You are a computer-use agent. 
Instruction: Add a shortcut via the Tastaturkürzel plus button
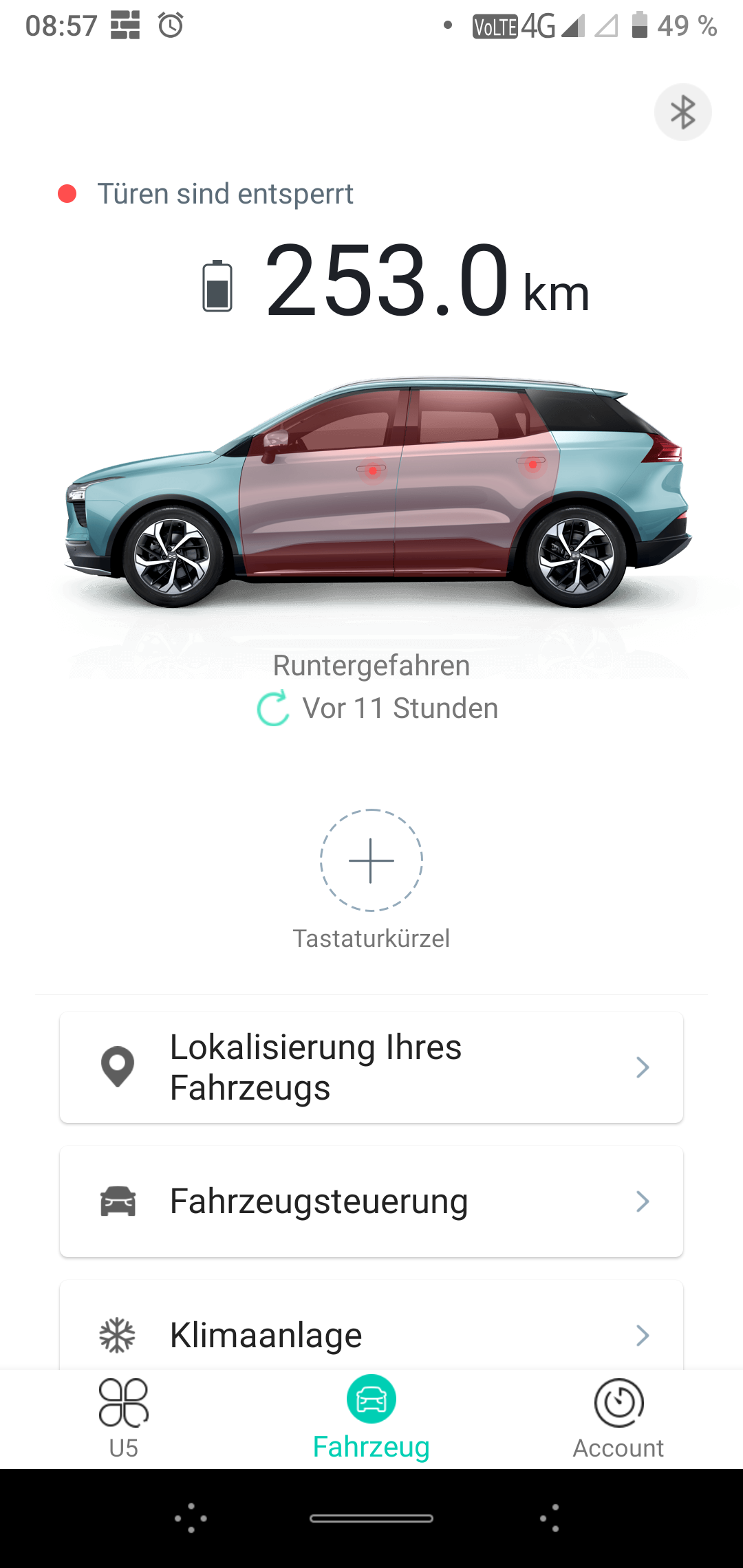371,860
